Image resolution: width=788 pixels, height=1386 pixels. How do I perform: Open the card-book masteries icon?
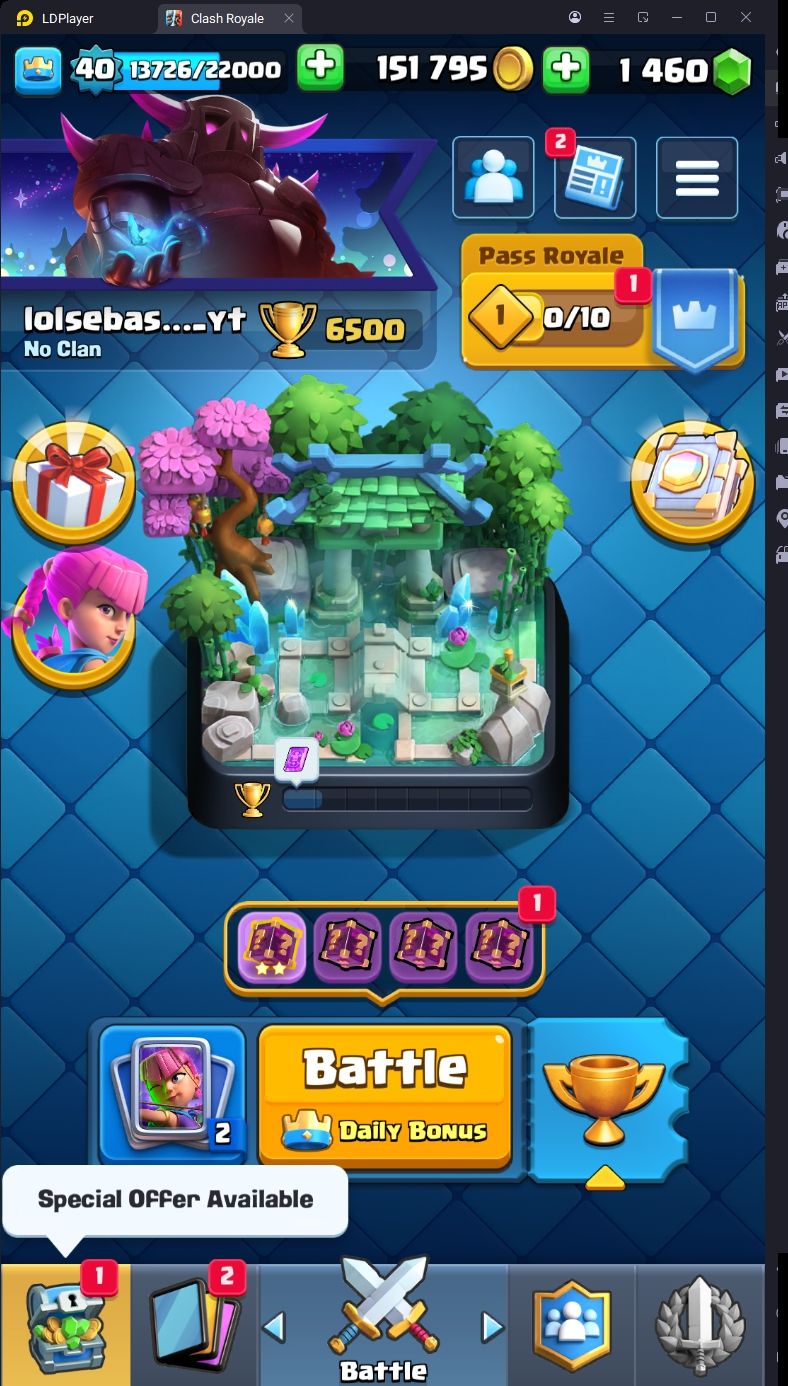coord(692,481)
